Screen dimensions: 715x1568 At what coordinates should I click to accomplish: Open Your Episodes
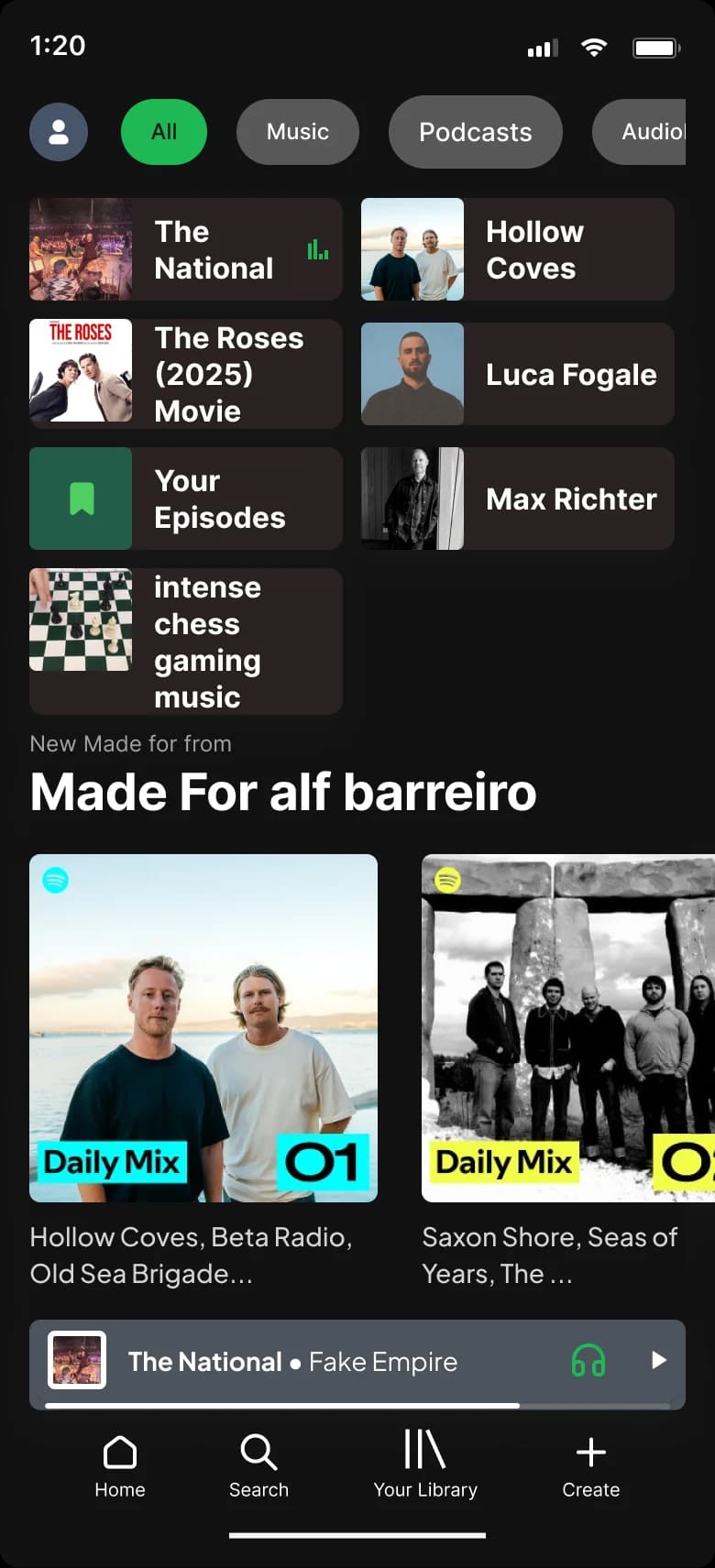point(186,499)
